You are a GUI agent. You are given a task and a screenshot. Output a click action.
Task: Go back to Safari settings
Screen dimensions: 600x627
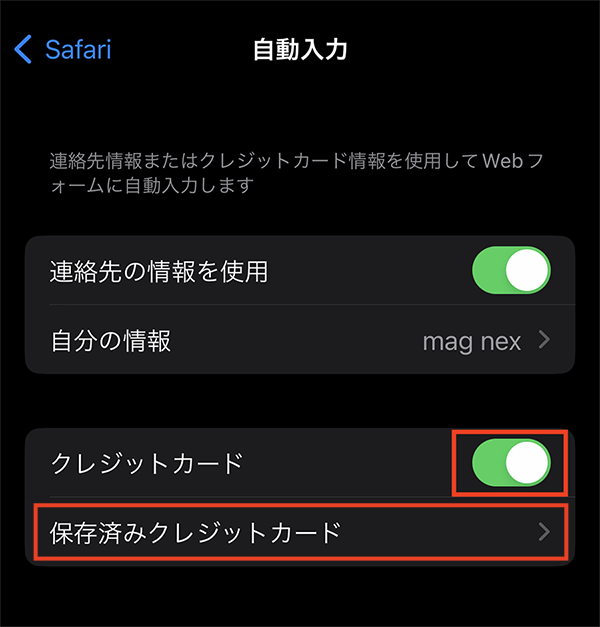coord(62,49)
